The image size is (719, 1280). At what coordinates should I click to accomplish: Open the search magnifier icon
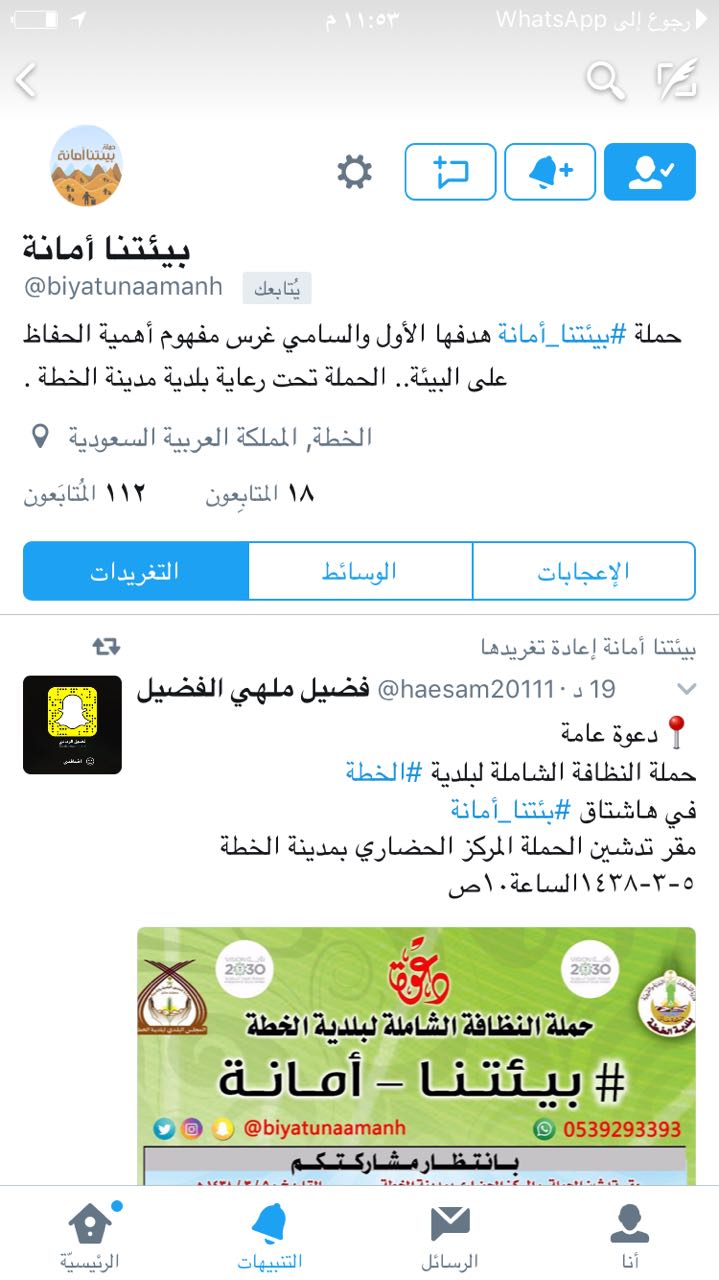click(605, 80)
